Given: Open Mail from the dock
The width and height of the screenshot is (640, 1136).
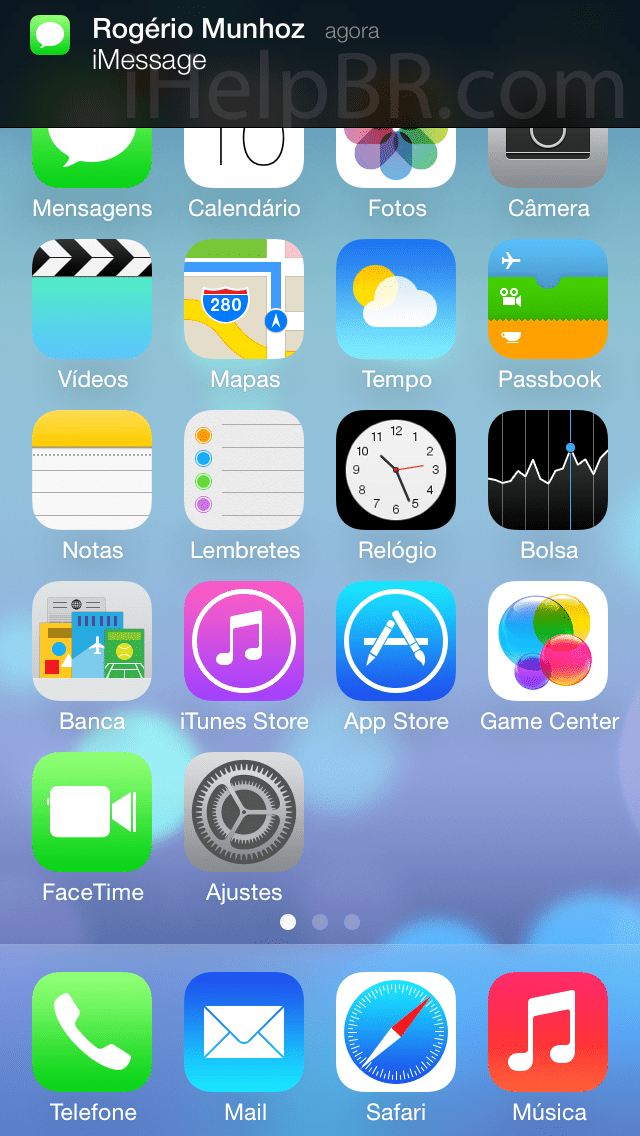Looking at the screenshot, I should pyautogui.click(x=244, y=1032).
